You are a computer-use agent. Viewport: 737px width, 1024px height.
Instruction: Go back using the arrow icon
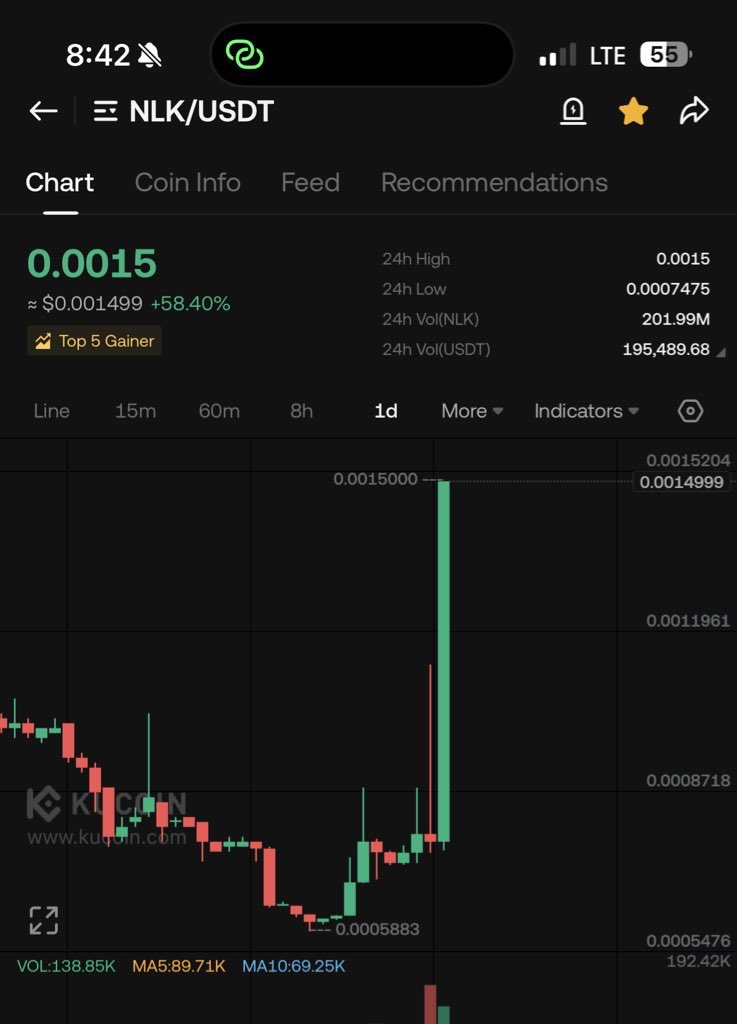point(43,111)
